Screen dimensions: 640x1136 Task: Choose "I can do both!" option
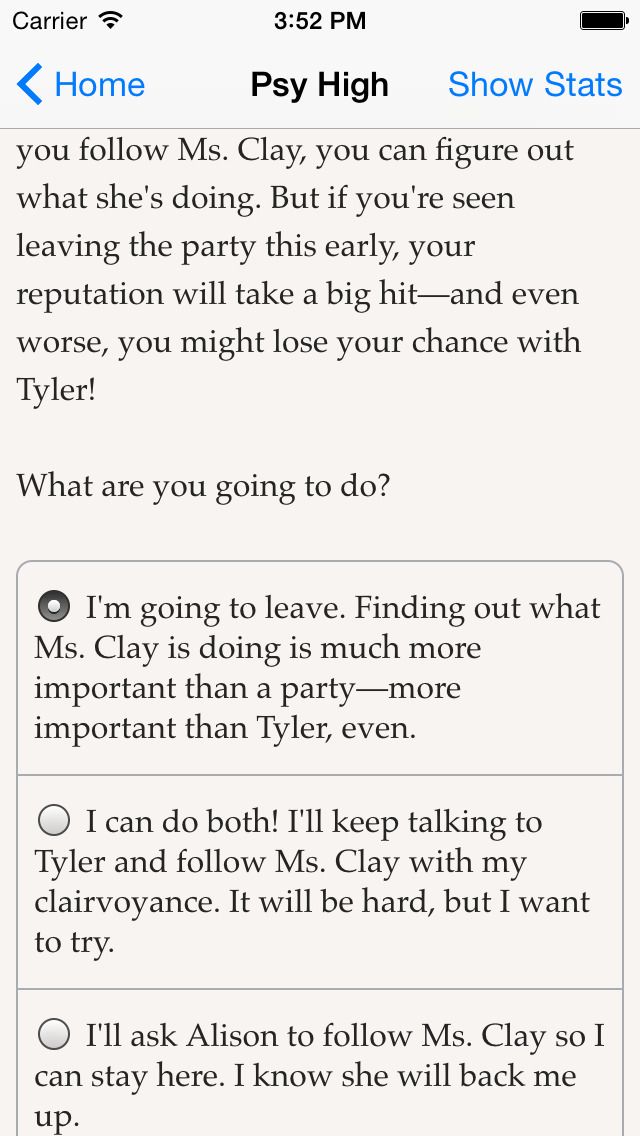[x=320, y=882]
